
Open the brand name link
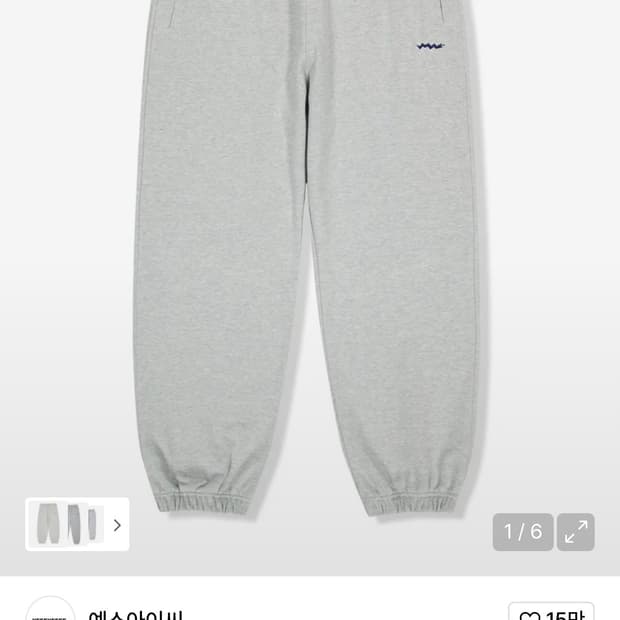coord(136,615)
